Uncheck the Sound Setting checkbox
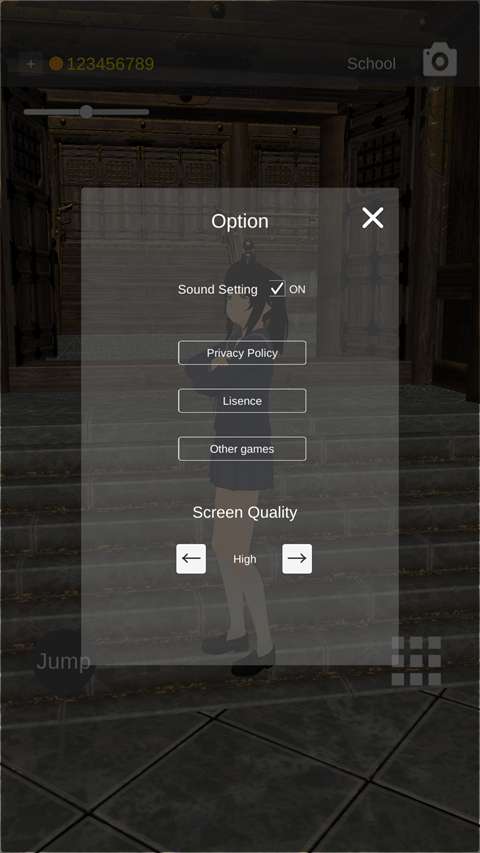480x853 pixels. pyautogui.click(x=277, y=288)
